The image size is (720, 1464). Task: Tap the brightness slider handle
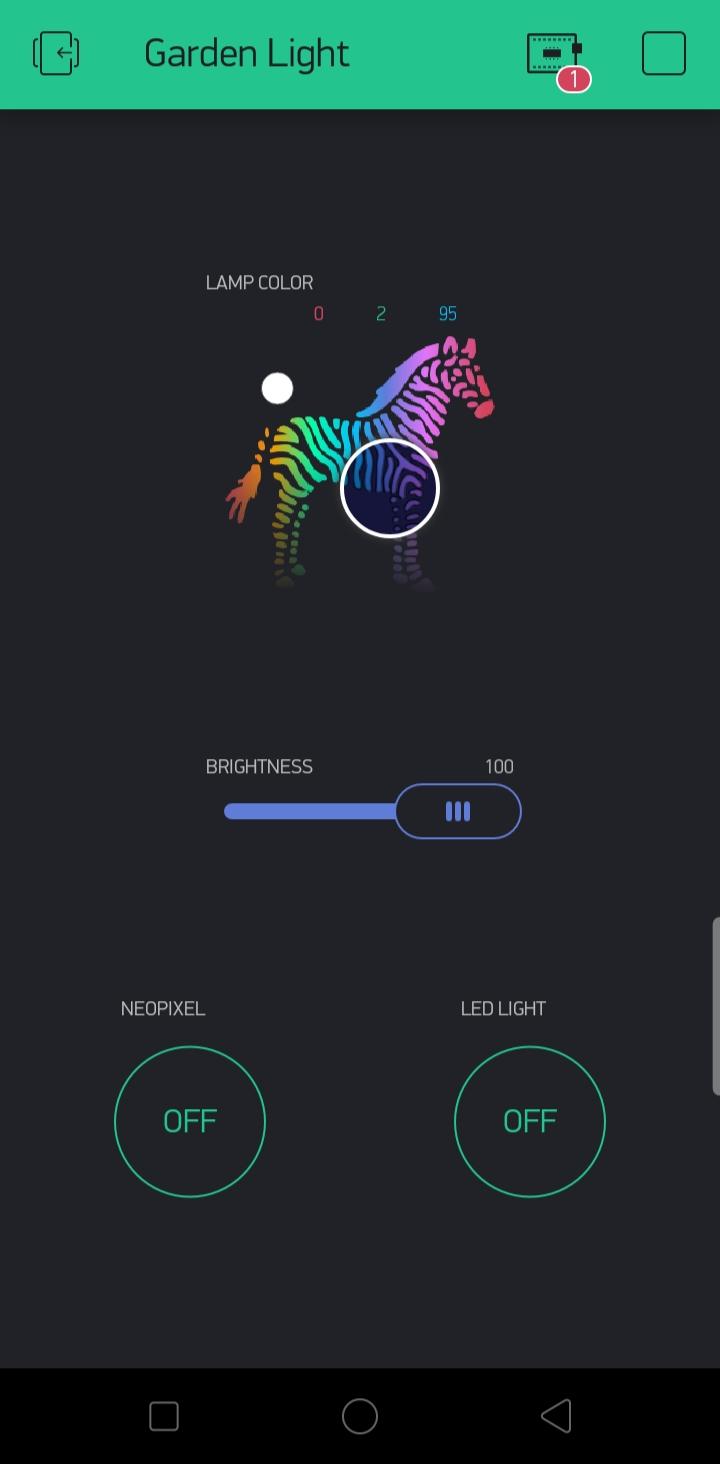(x=458, y=811)
